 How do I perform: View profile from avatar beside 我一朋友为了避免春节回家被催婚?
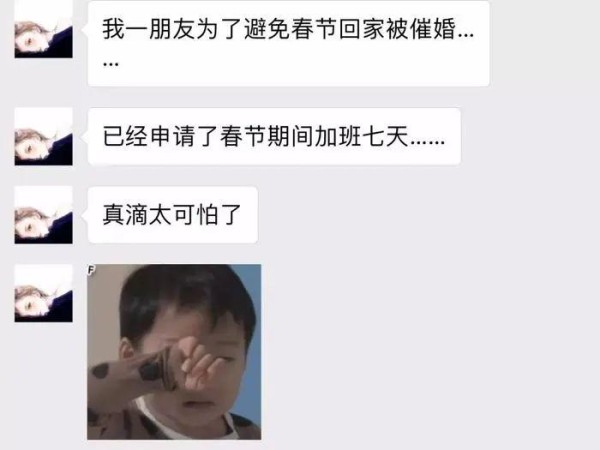[43, 30]
